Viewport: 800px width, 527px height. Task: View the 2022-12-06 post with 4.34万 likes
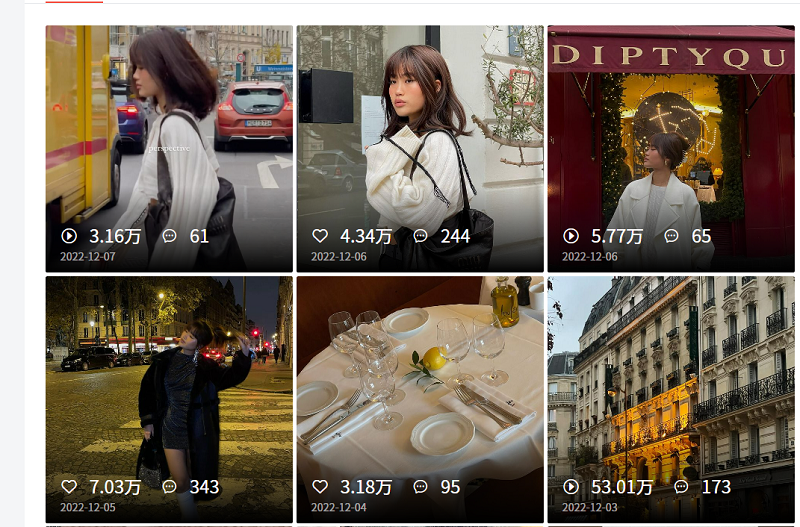click(x=420, y=148)
